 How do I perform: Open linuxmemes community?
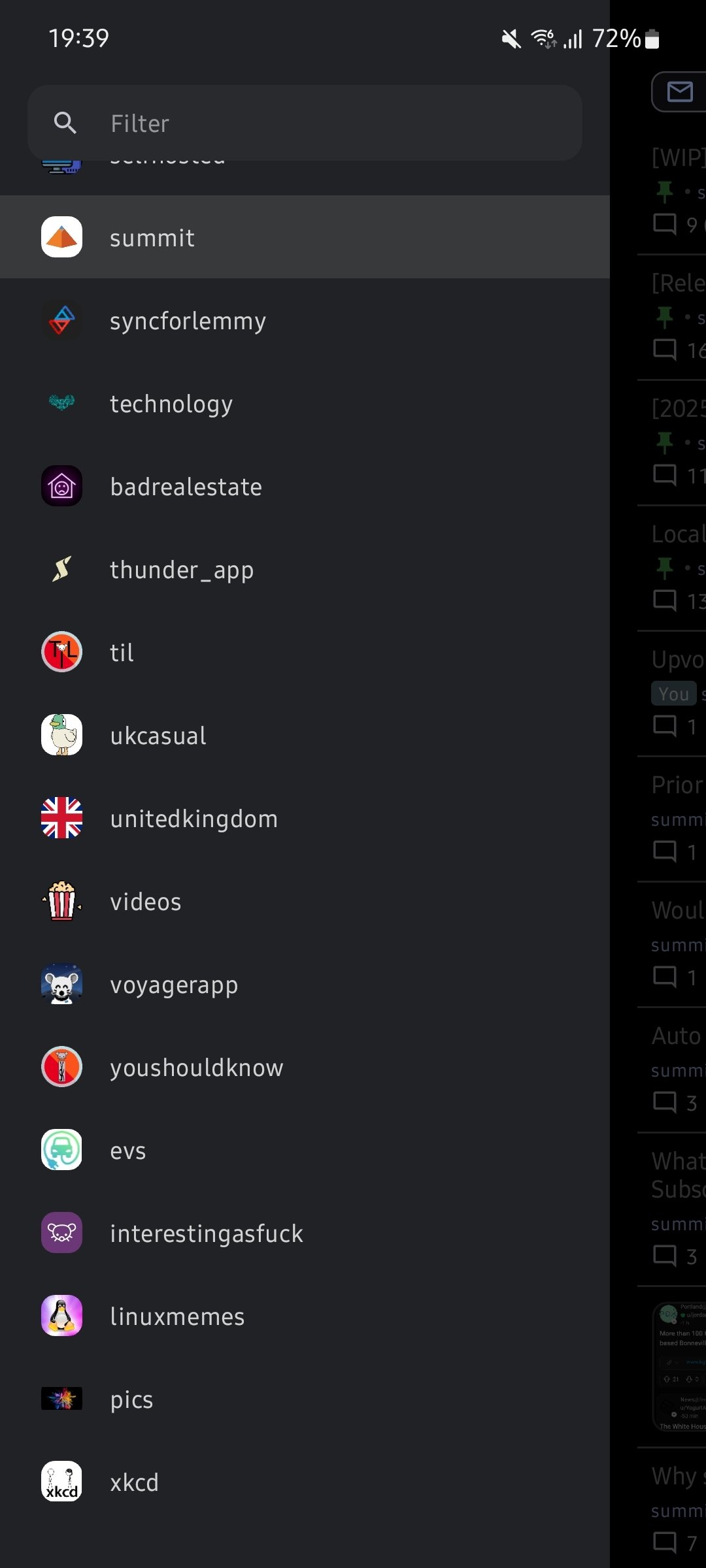point(305,1316)
